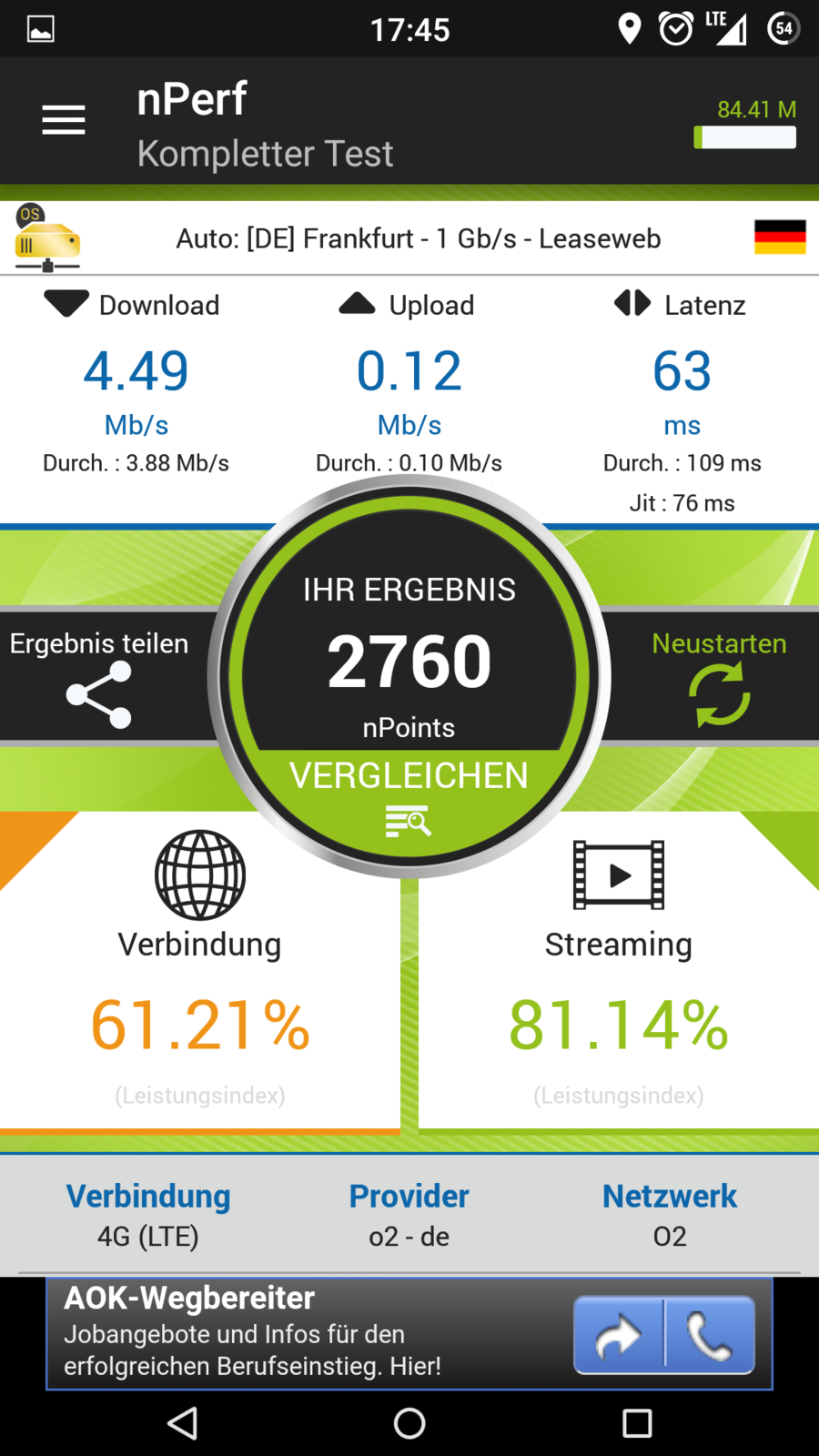Open the AOK-Wegbereiter ad link arrow
The image size is (819, 1456).
point(619,1336)
